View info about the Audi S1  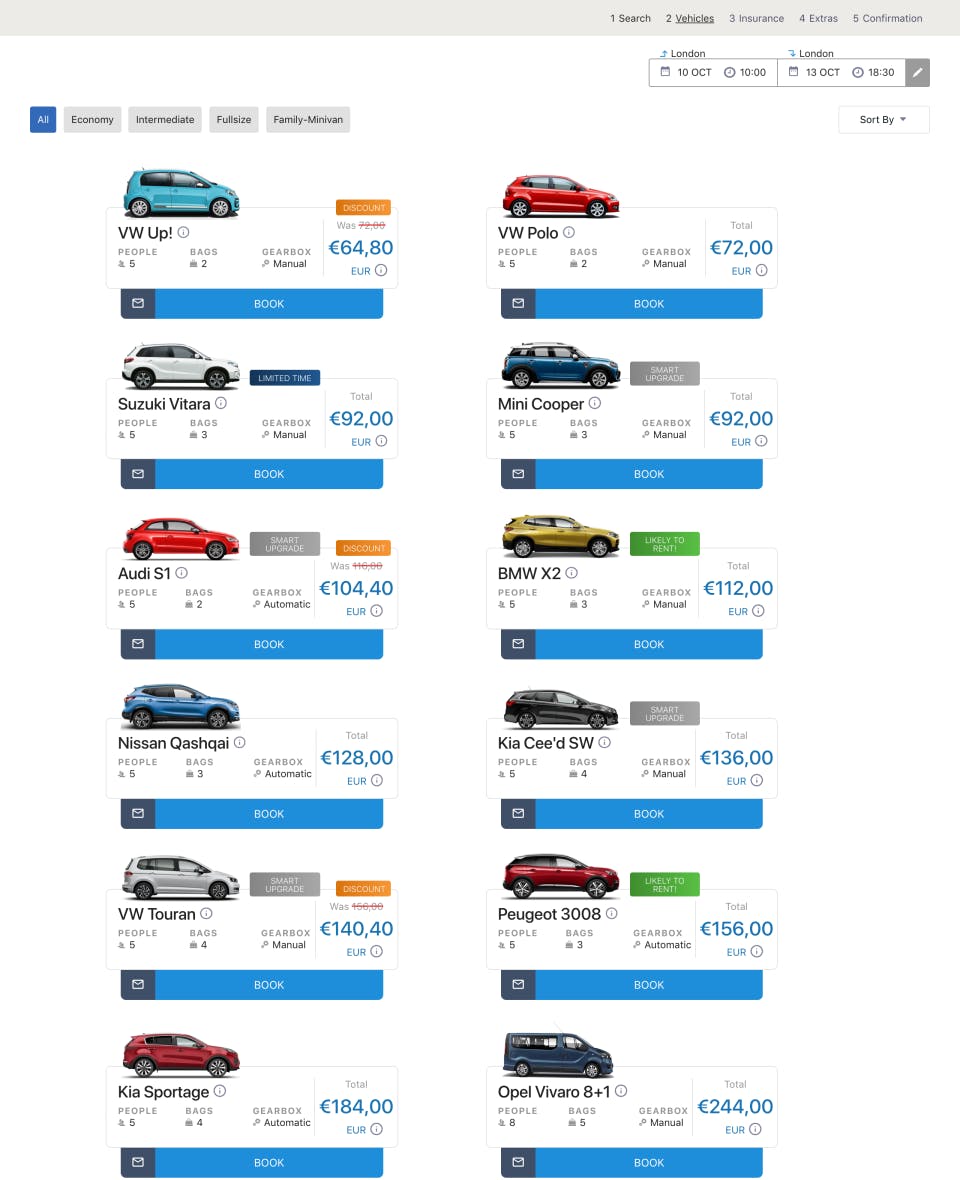(182, 573)
